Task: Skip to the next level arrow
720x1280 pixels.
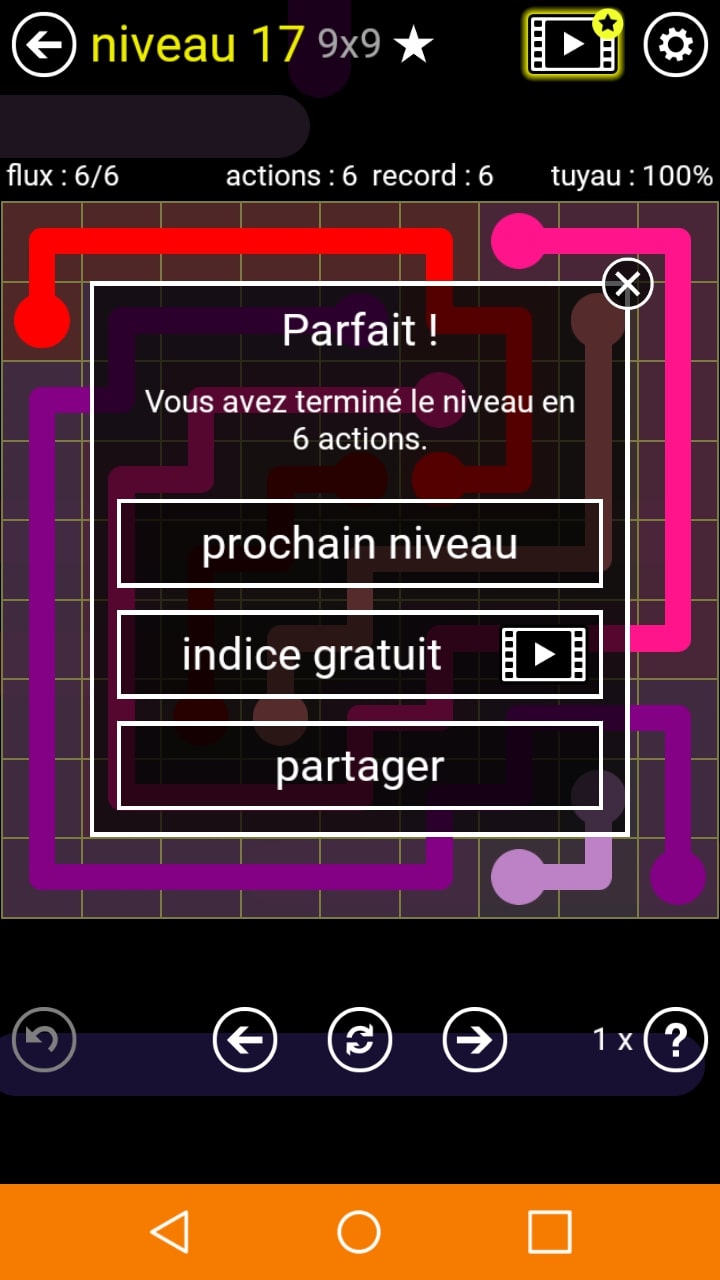Action: point(475,1040)
